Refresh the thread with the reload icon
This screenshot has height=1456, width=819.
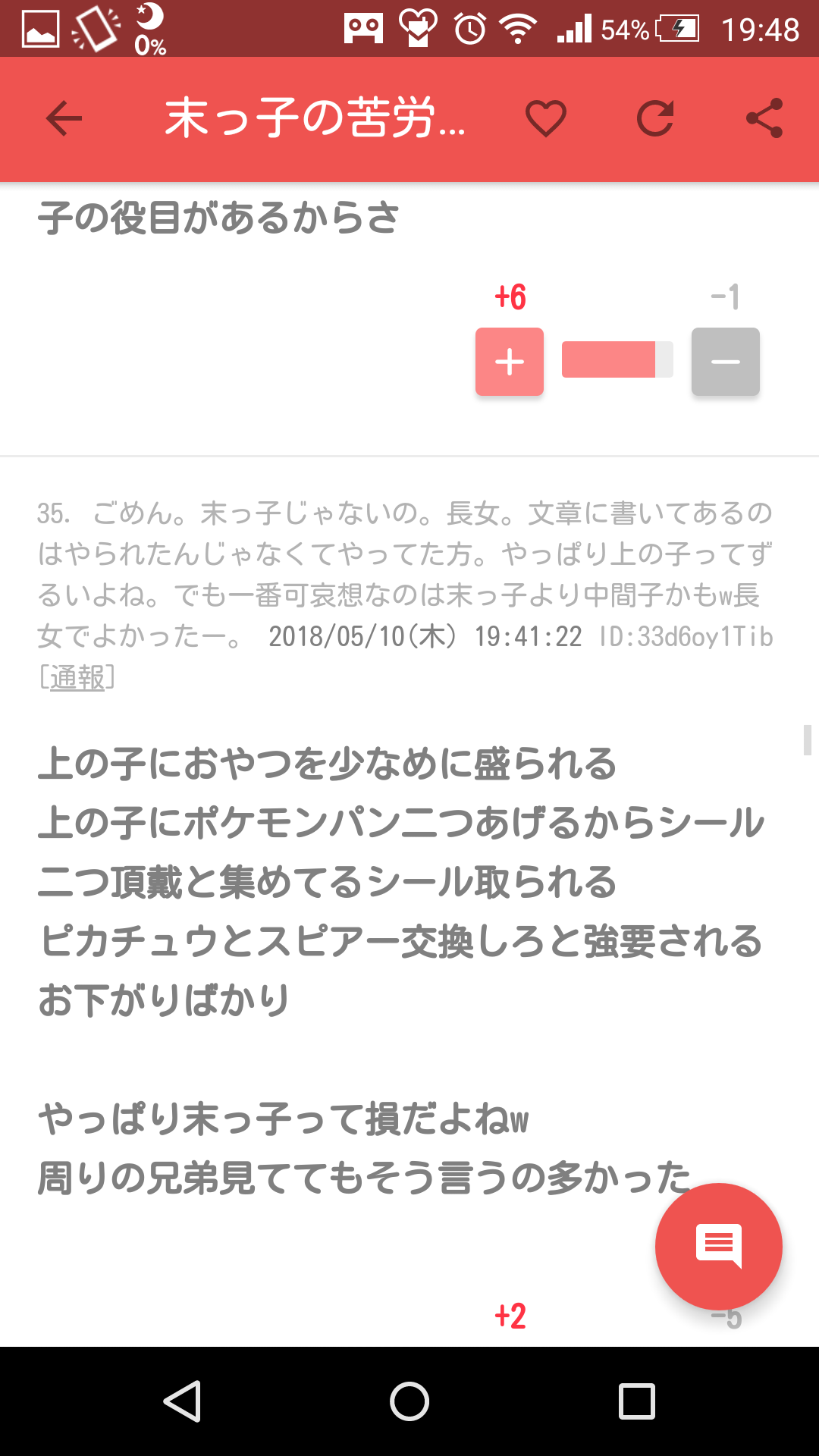[657, 118]
